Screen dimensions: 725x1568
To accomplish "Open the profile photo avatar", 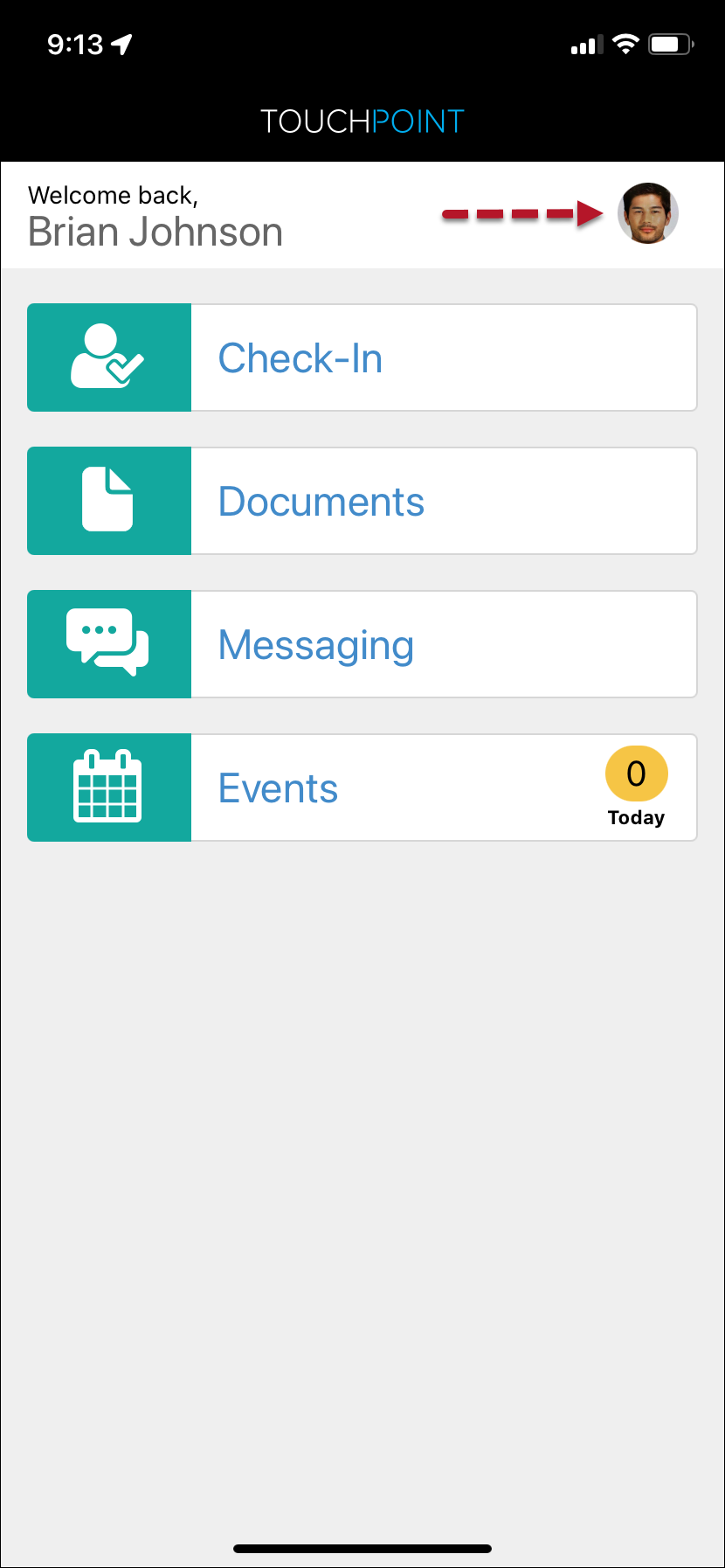I will 647,213.
